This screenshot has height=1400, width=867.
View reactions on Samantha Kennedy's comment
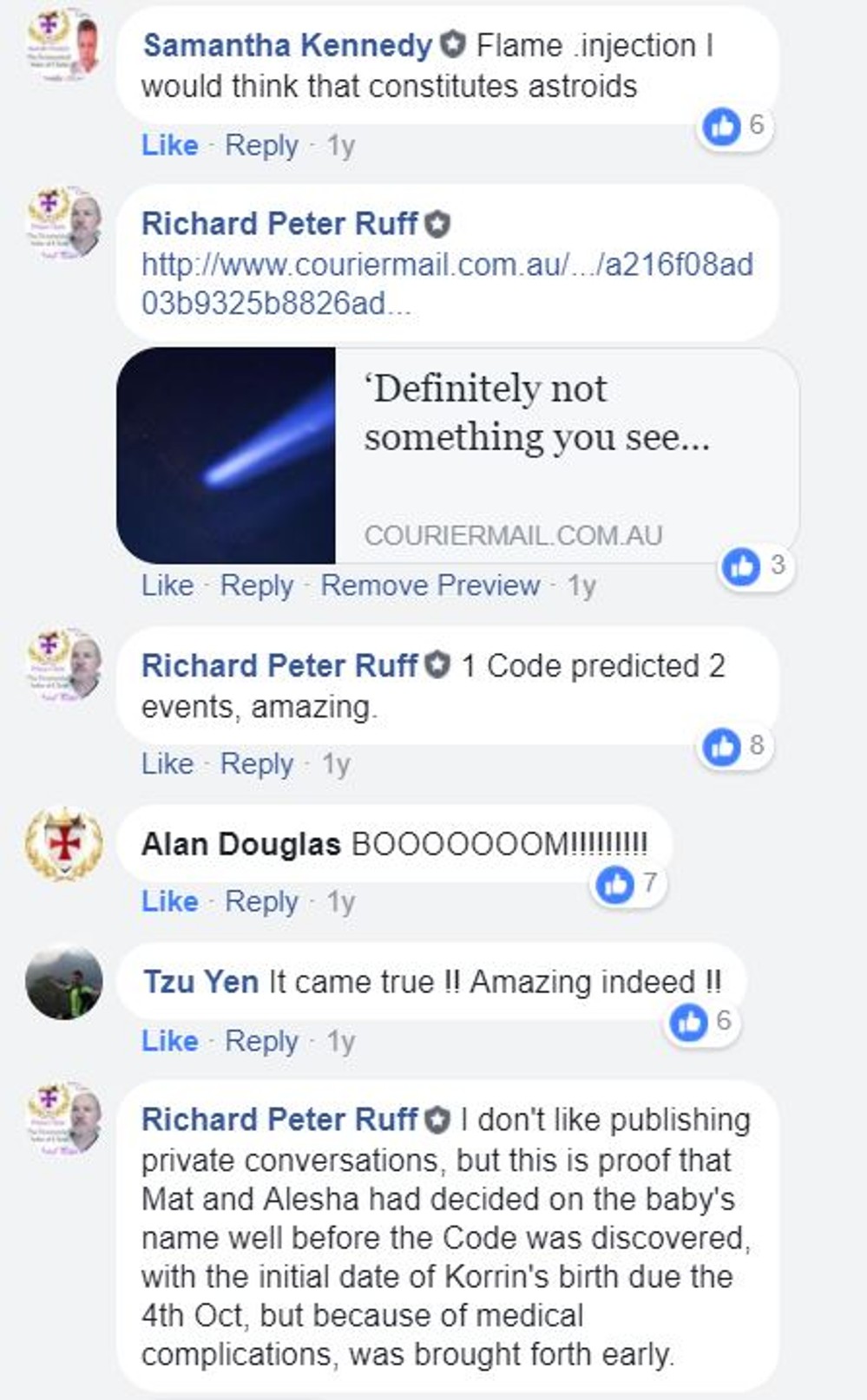735,126
